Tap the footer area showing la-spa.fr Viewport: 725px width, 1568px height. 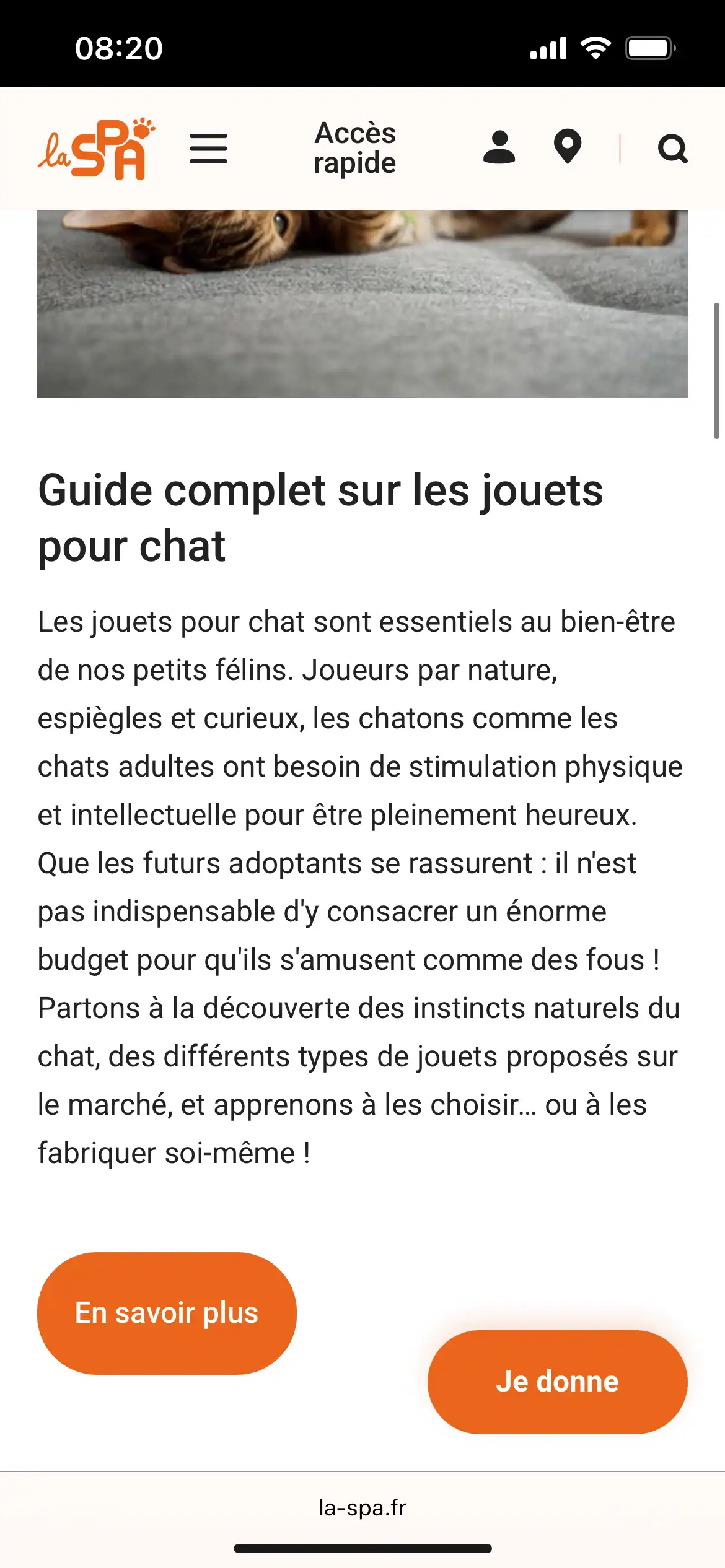[362, 1509]
